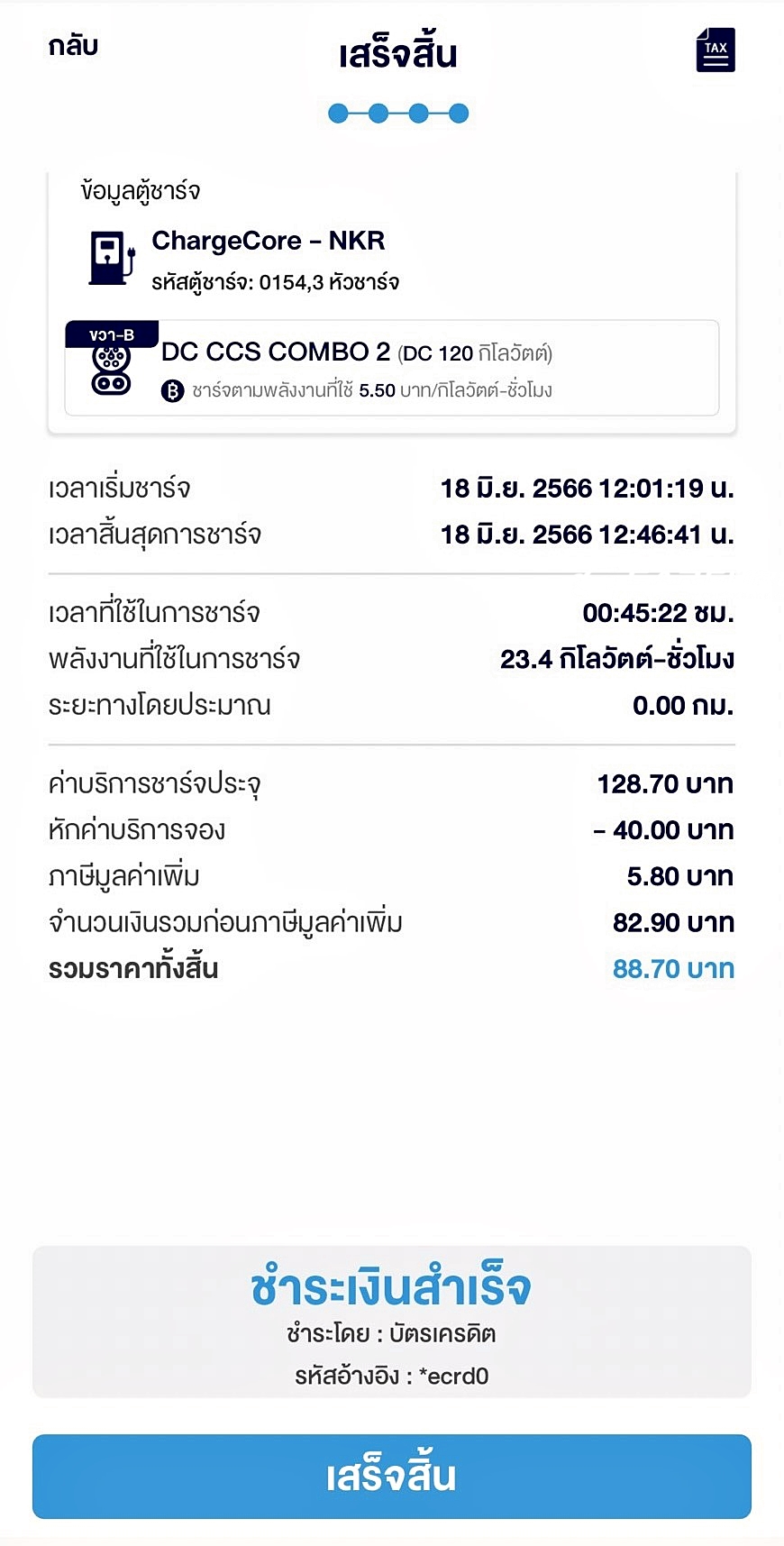Tap the blue เสร็จสิ้น button
The height and width of the screenshot is (1546, 784).
[x=391, y=1476]
